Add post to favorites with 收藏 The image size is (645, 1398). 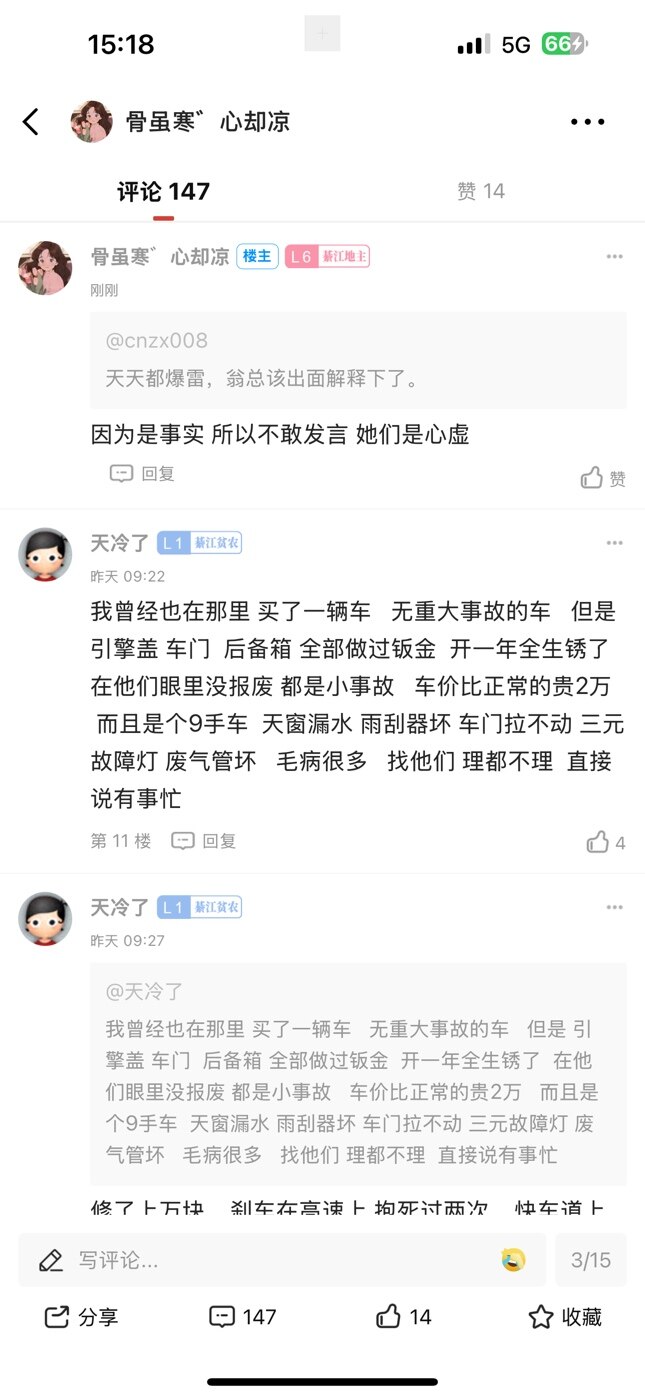[565, 1317]
